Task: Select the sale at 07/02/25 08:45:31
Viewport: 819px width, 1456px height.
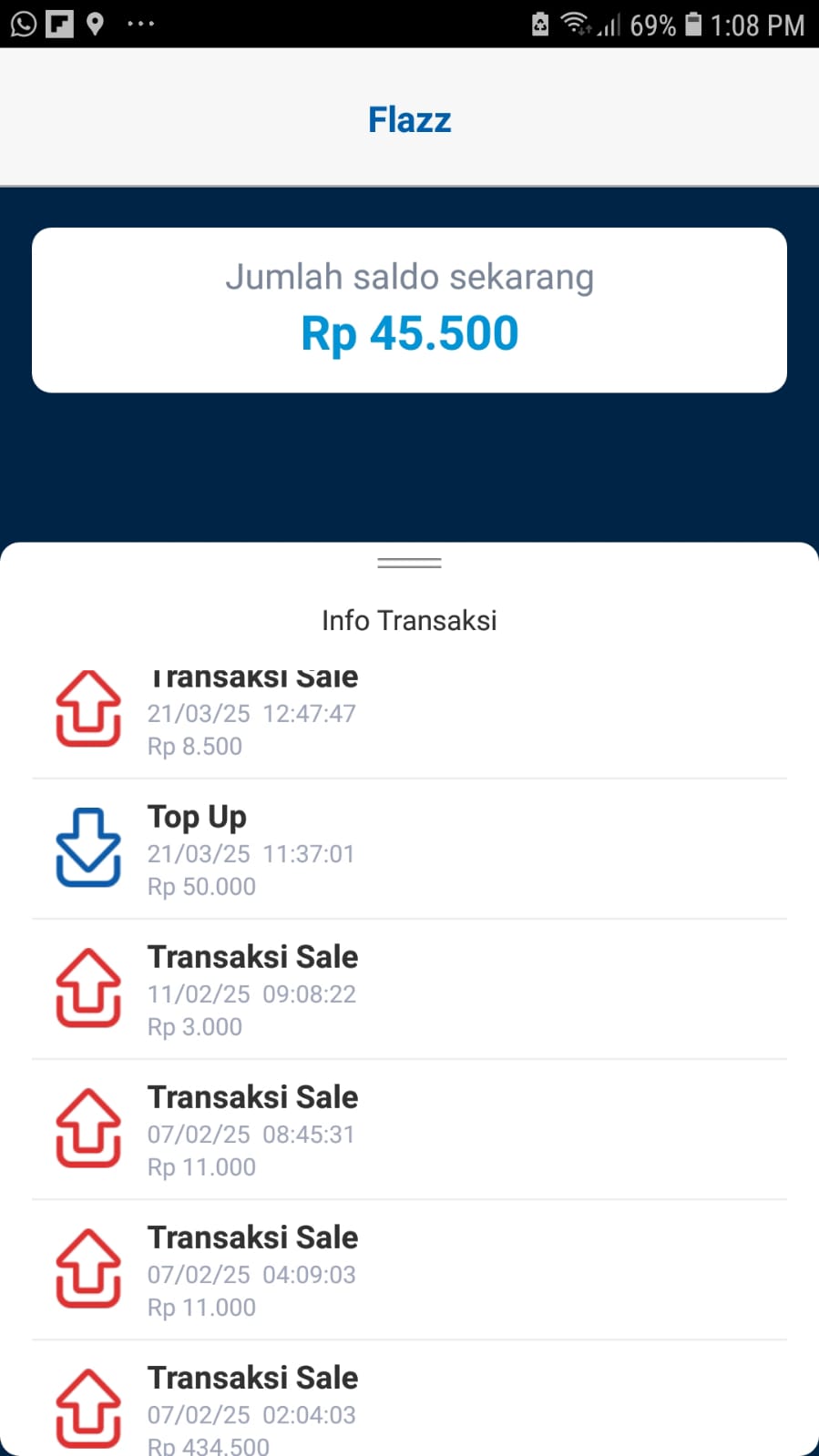Action: 409,1130
